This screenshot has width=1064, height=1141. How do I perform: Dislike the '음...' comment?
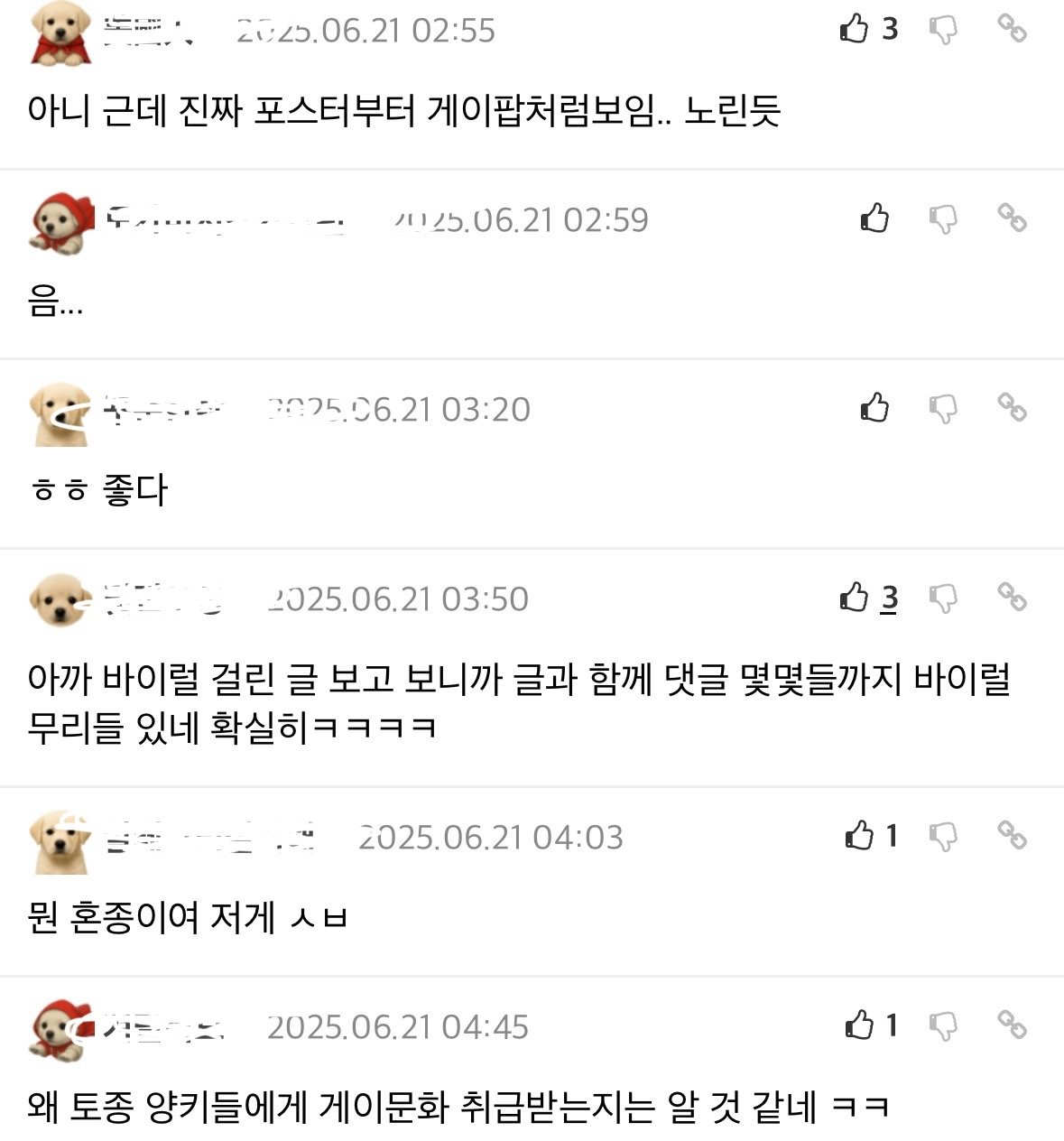coord(943,219)
